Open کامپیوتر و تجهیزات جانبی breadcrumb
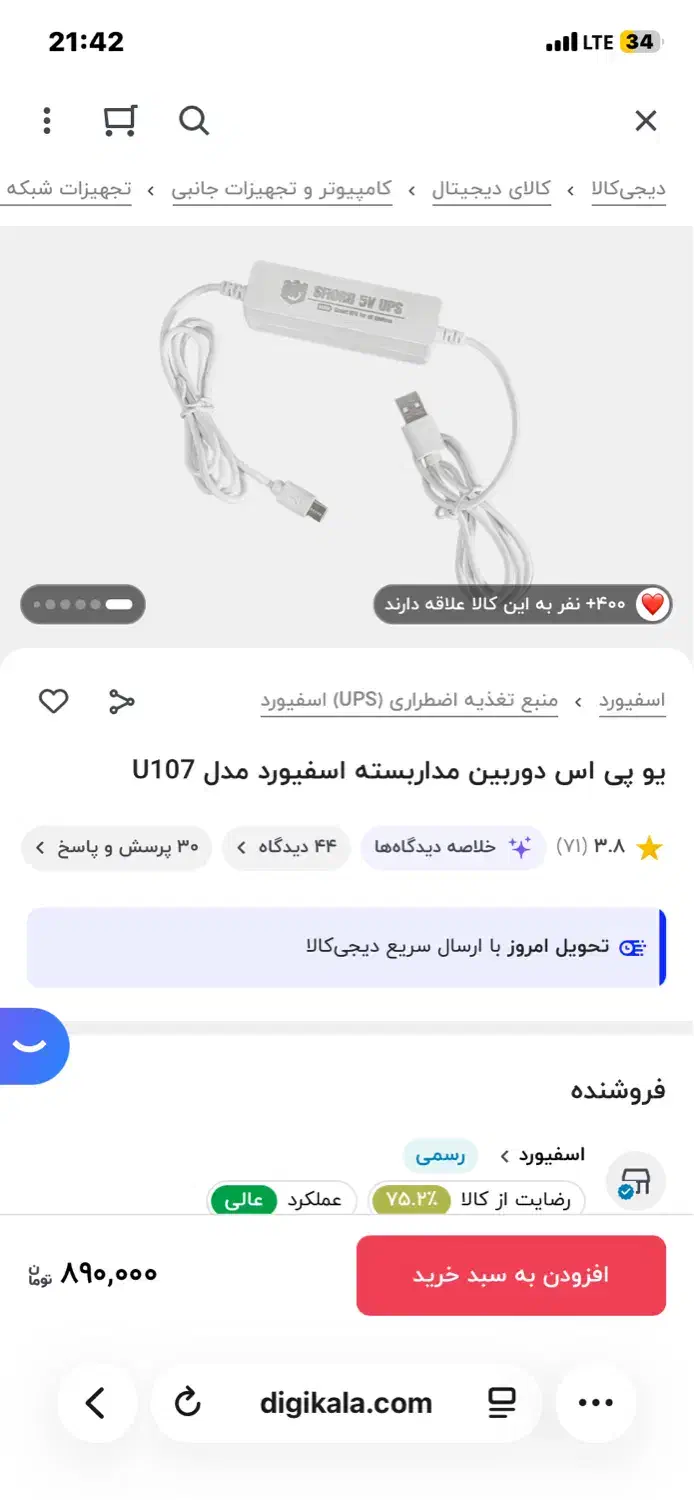Image resolution: width=694 pixels, height=1500 pixels. click(281, 188)
